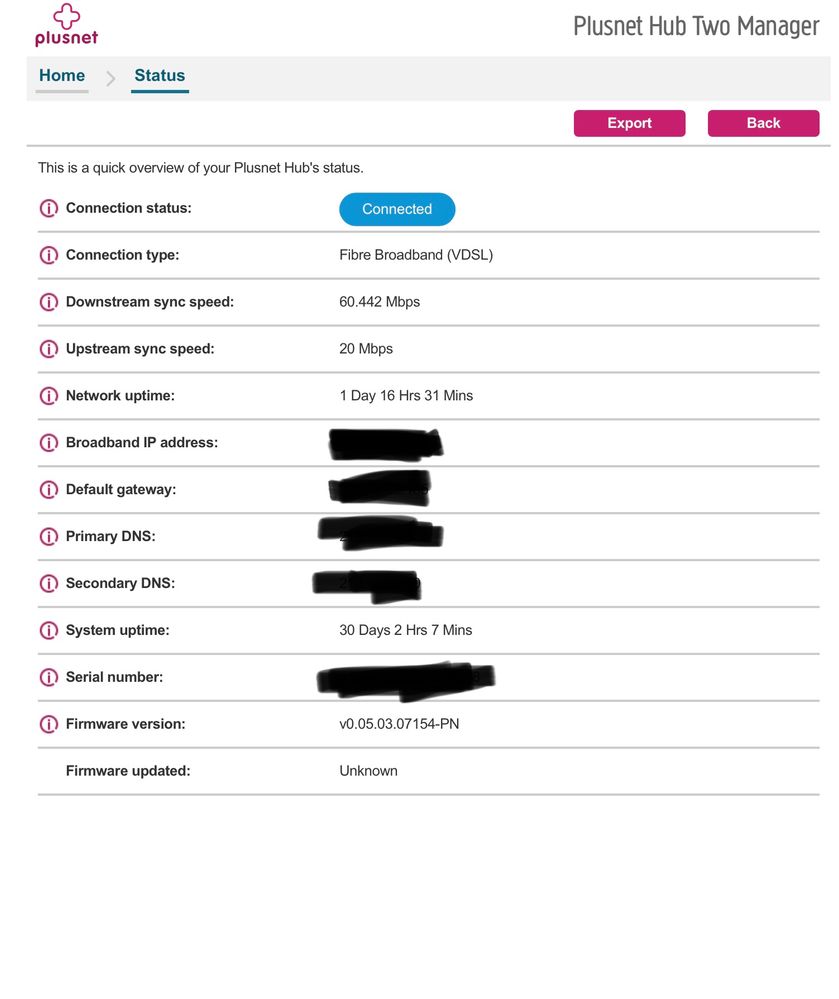Image resolution: width=839 pixels, height=999 pixels.
Task: View info about Serial number
Action: [48, 678]
